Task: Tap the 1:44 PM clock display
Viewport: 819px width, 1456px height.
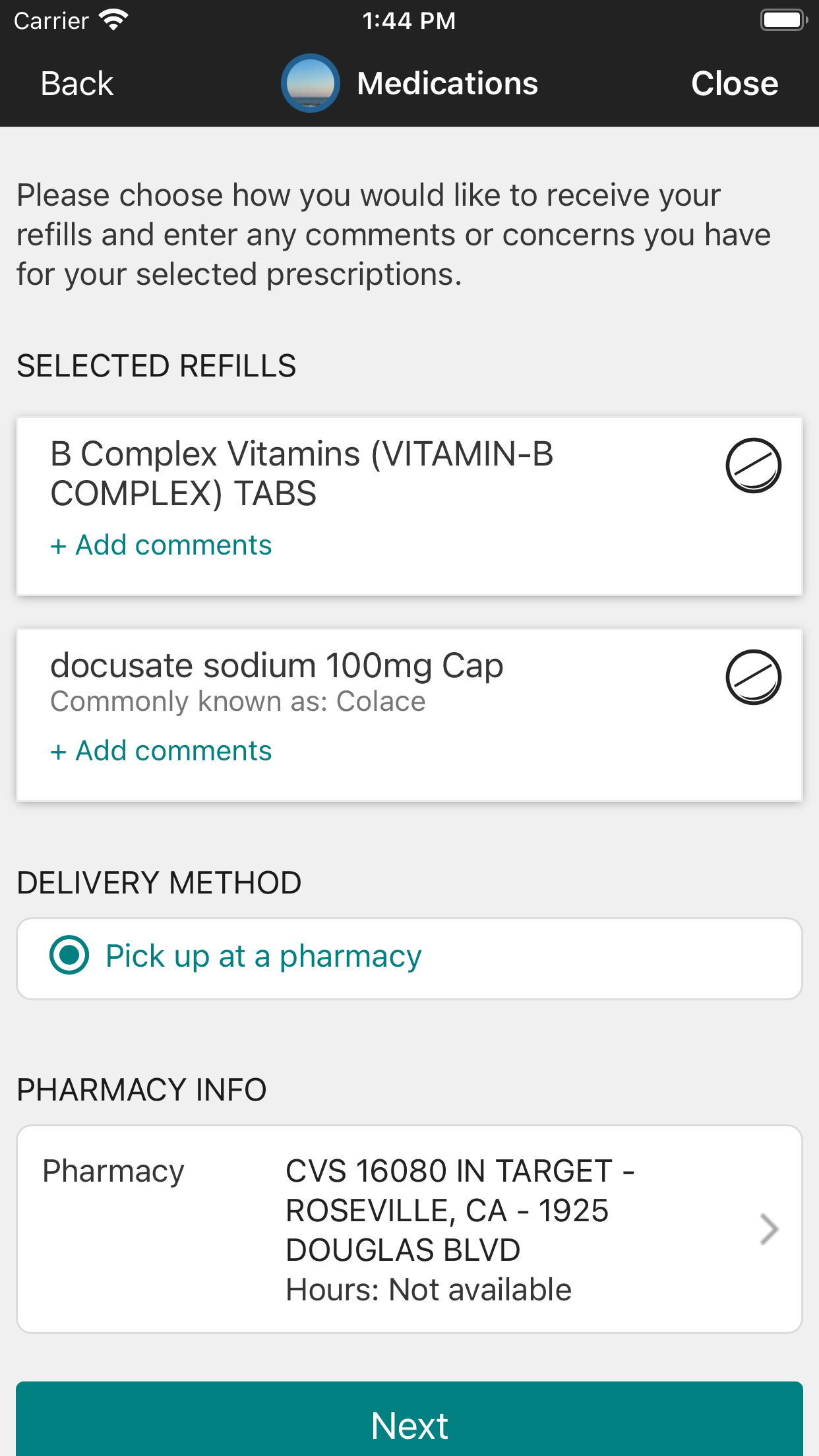Action: (409, 20)
